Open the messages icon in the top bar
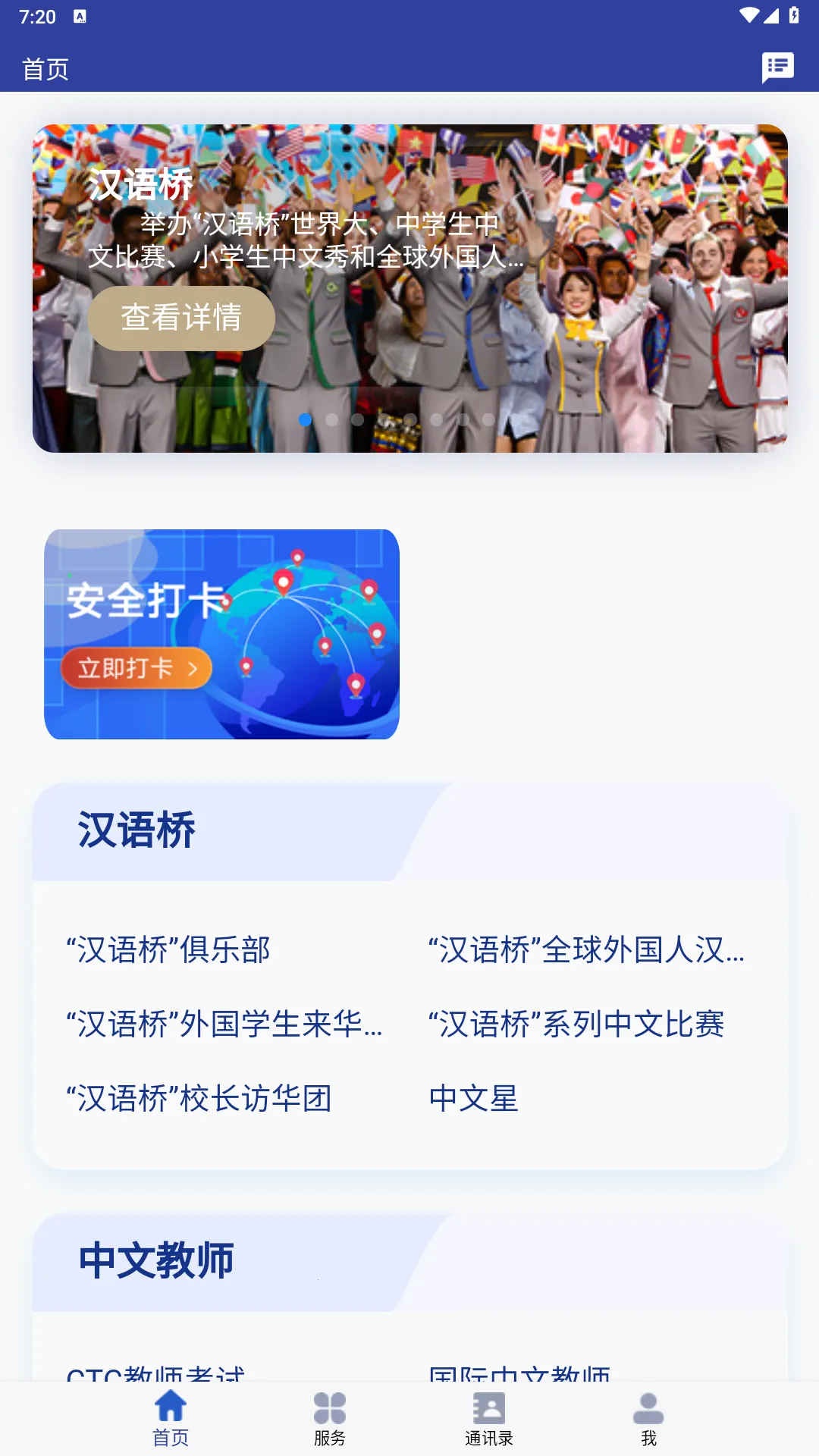Screen dimensions: 819x1456 [x=777, y=68]
